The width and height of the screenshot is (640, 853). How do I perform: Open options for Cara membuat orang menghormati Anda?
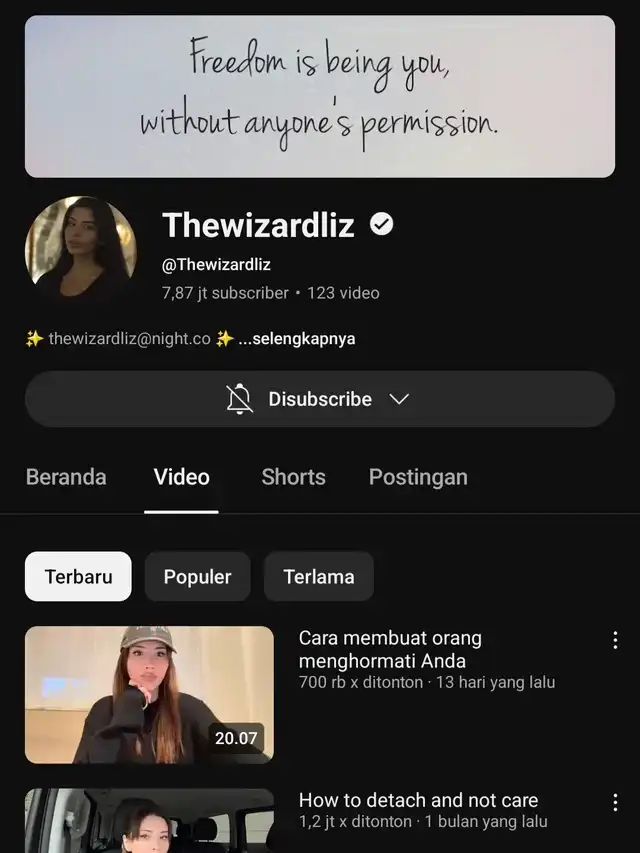coord(615,640)
